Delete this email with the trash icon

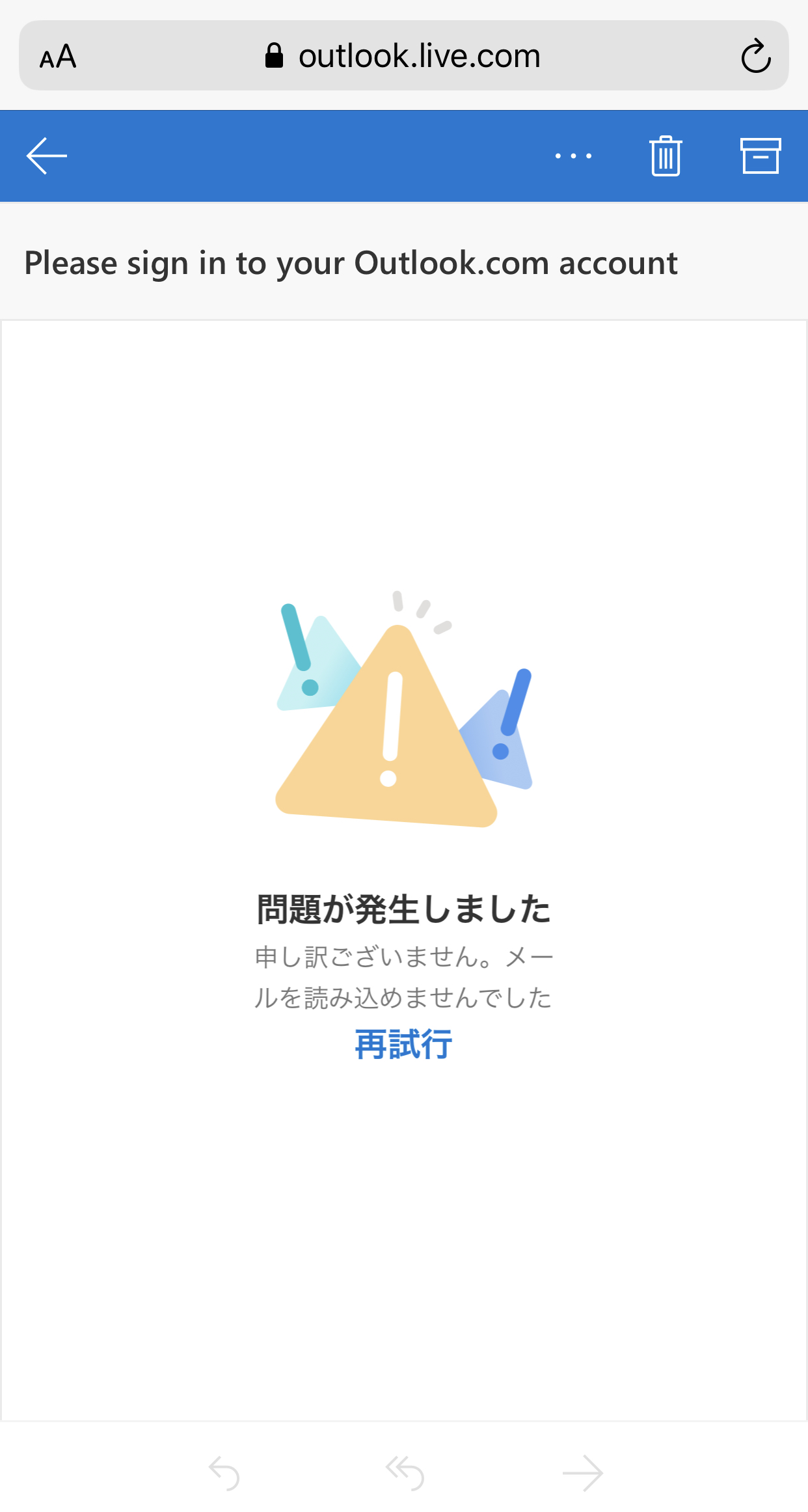pos(665,156)
